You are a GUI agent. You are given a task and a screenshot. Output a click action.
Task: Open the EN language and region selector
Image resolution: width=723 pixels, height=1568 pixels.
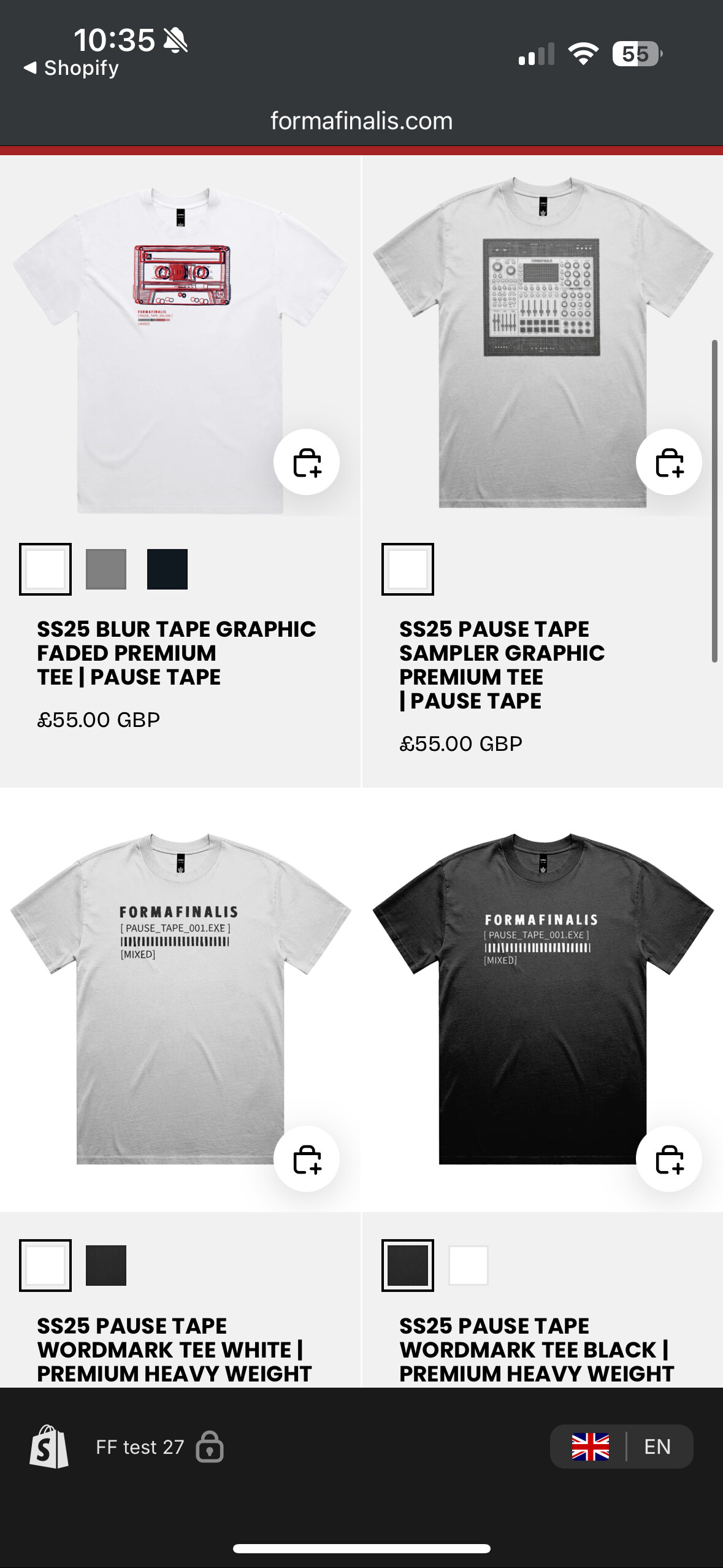(x=622, y=1447)
